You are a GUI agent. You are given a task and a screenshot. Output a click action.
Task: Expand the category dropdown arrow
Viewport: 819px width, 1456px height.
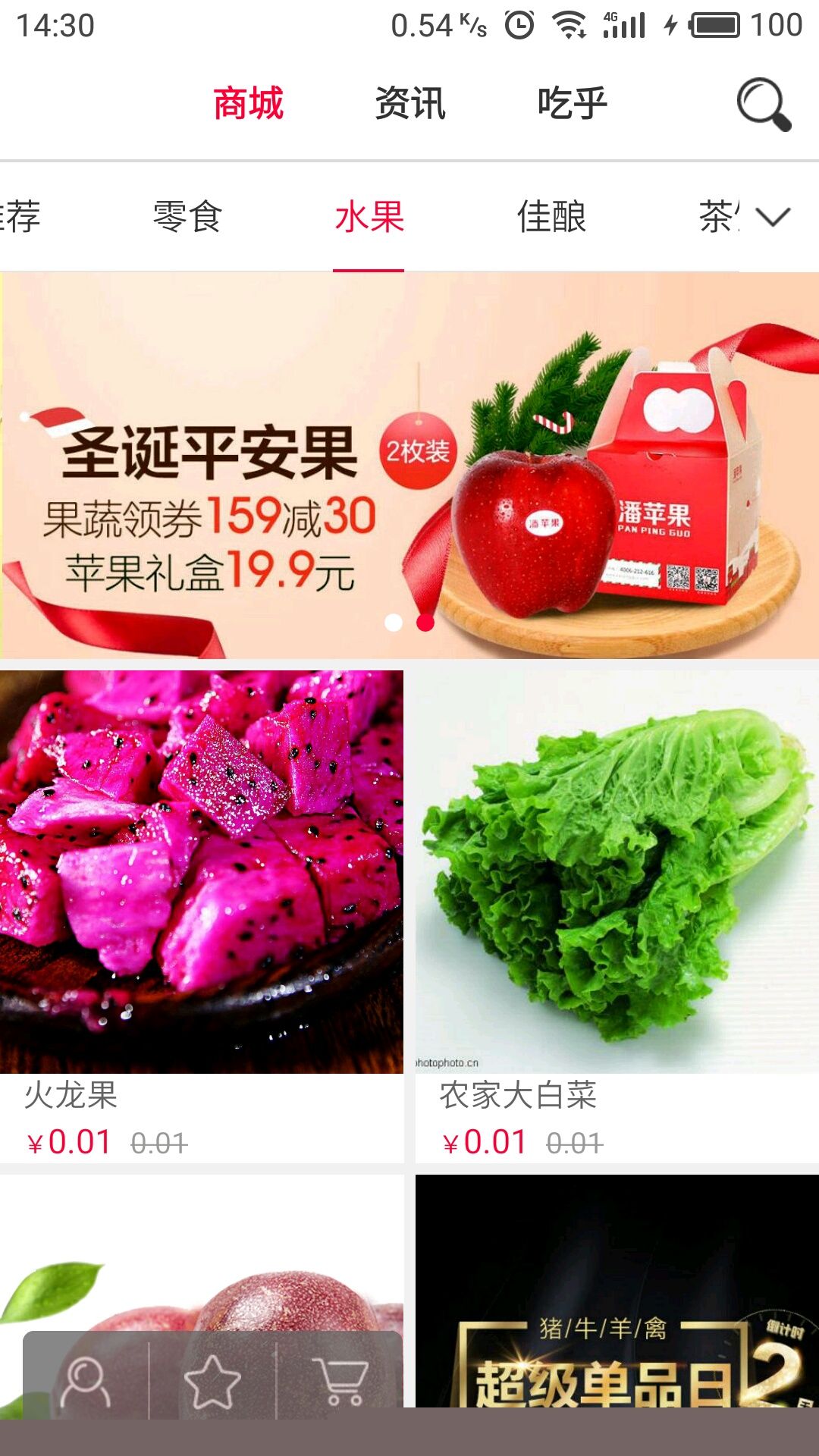click(x=773, y=217)
